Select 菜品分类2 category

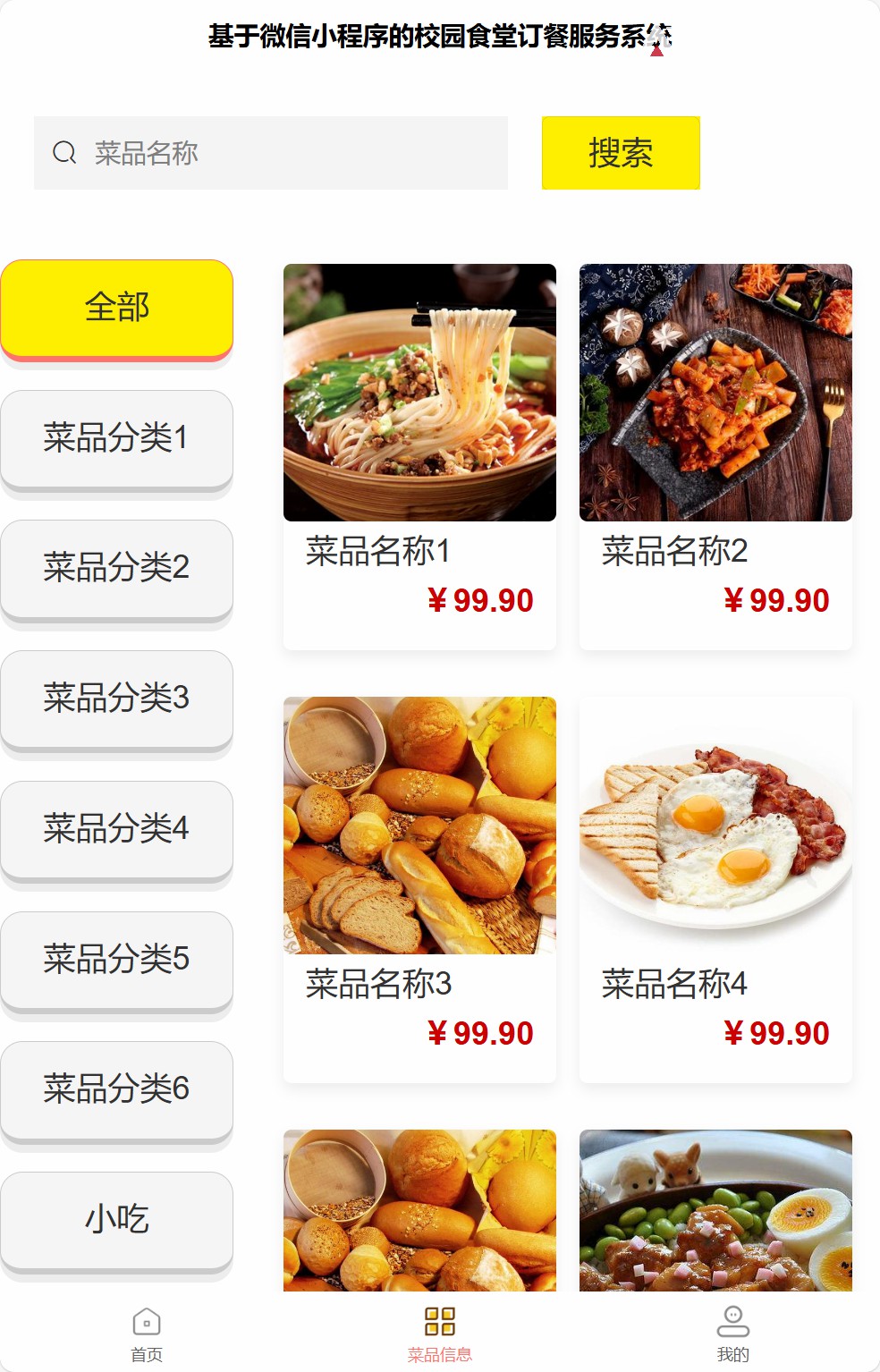(117, 568)
